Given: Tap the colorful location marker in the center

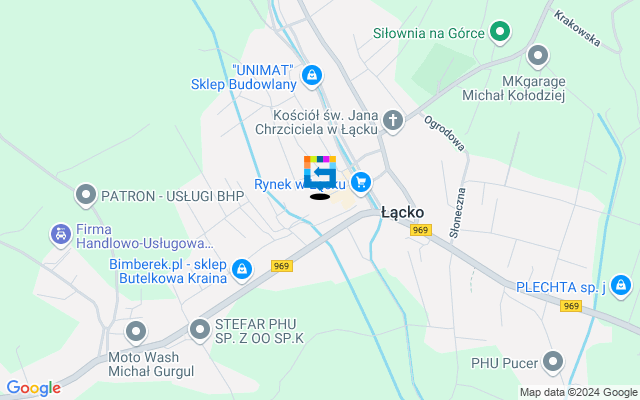Looking at the screenshot, I should [x=320, y=172].
